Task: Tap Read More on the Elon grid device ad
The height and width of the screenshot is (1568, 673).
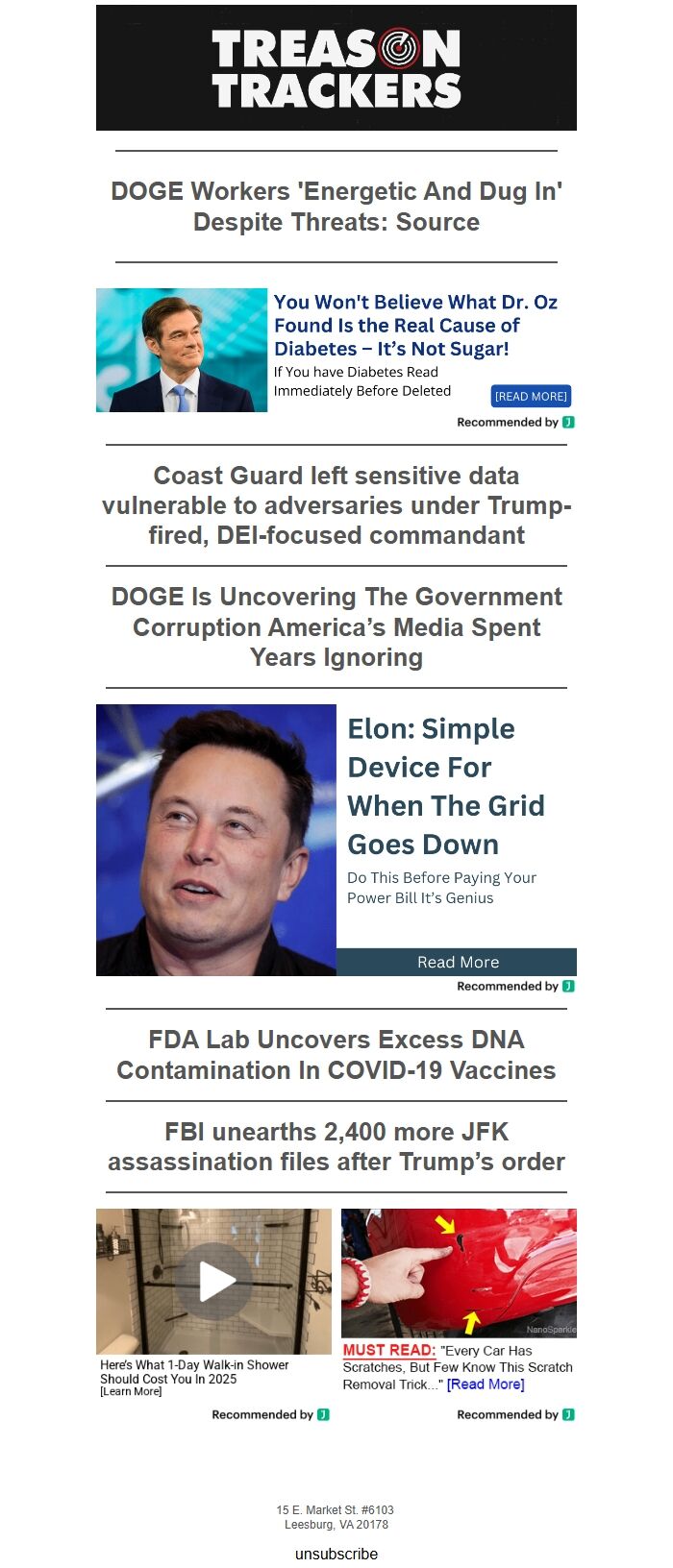Action: [x=458, y=962]
